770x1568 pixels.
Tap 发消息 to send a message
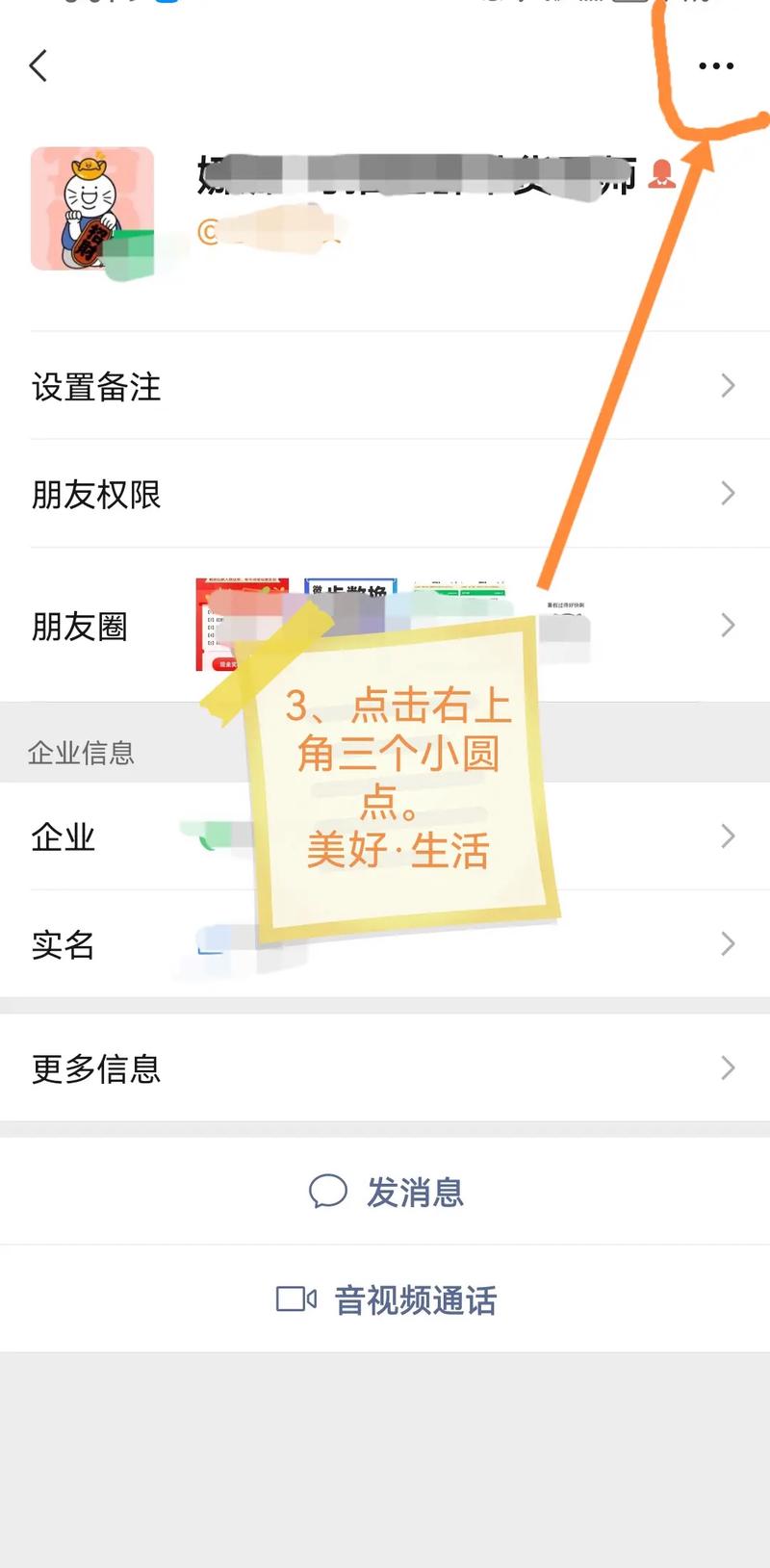(x=387, y=1193)
